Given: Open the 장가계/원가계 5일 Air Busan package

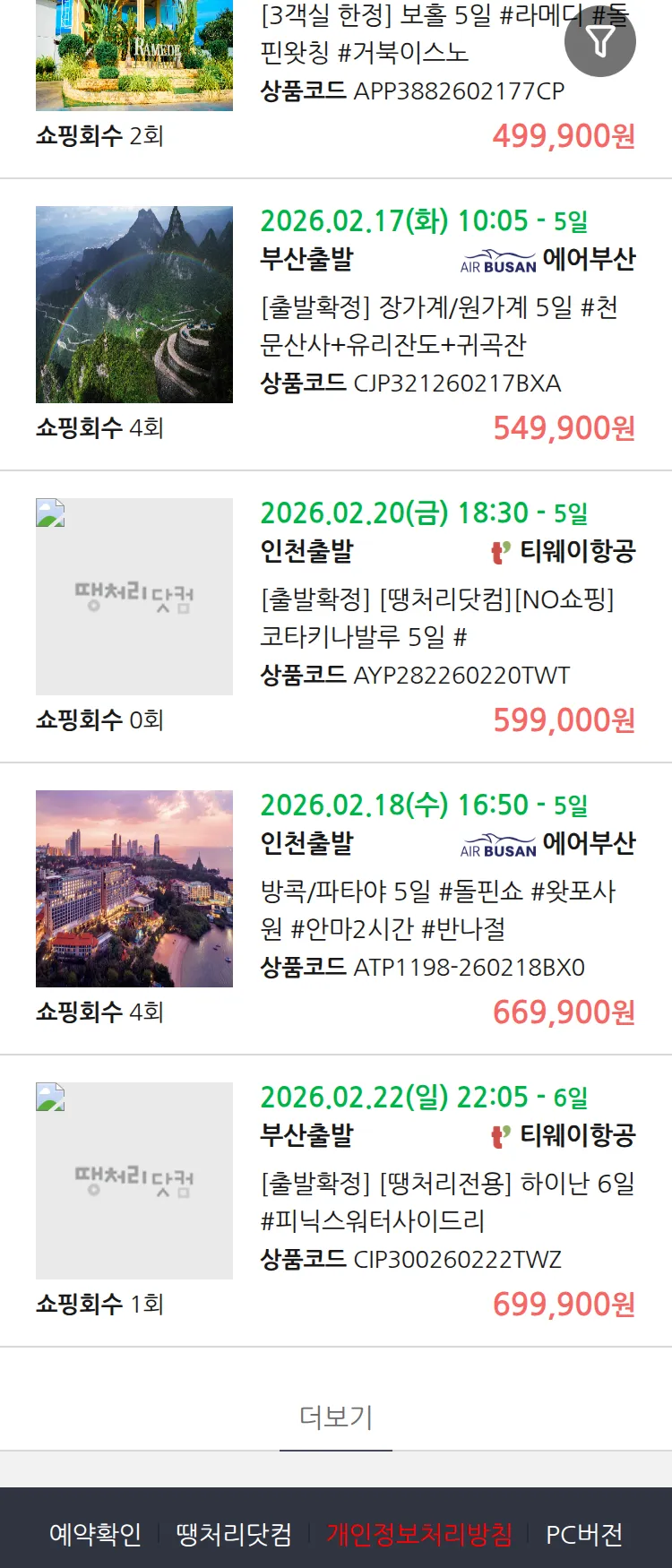Looking at the screenshot, I should pyautogui.click(x=439, y=326).
